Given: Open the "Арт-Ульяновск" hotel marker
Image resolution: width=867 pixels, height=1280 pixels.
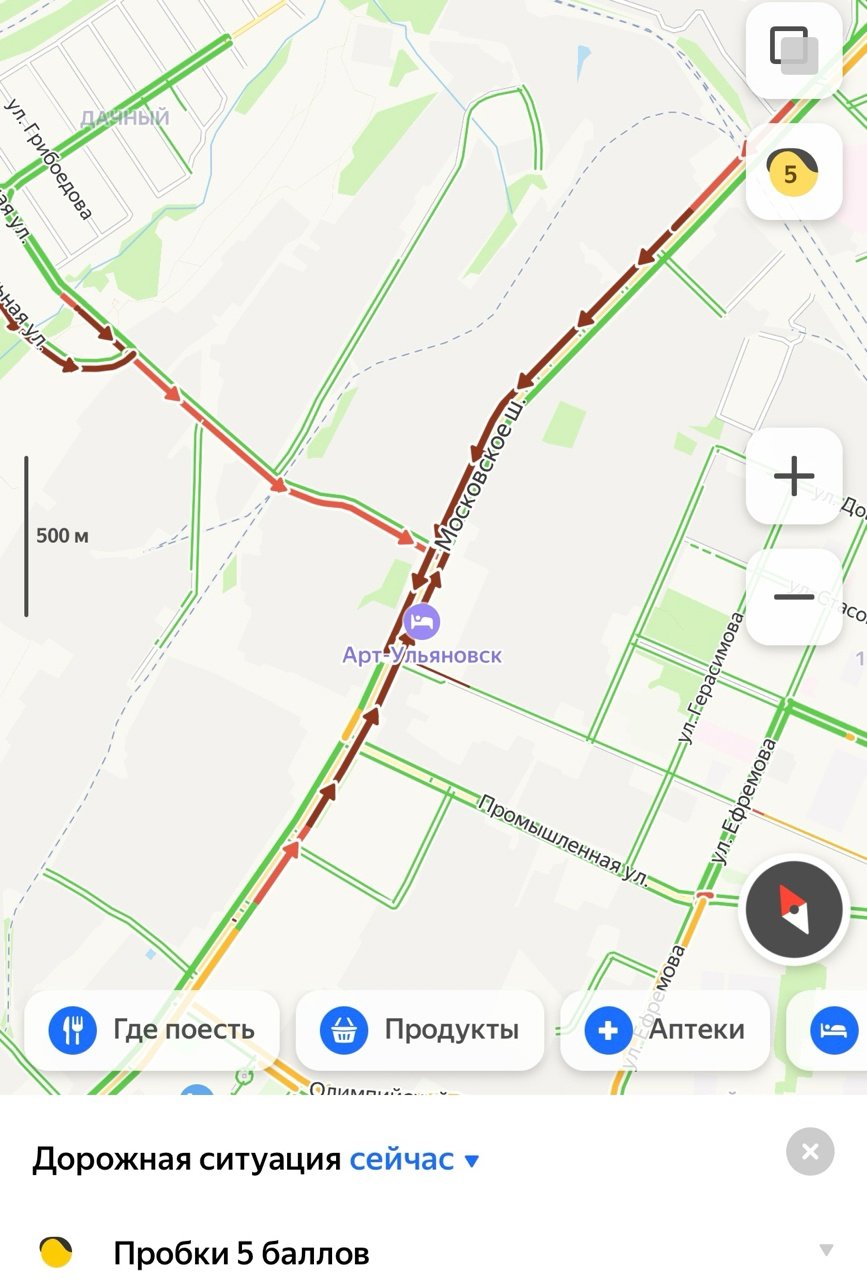Looking at the screenshot, I should tap(422, 622).
